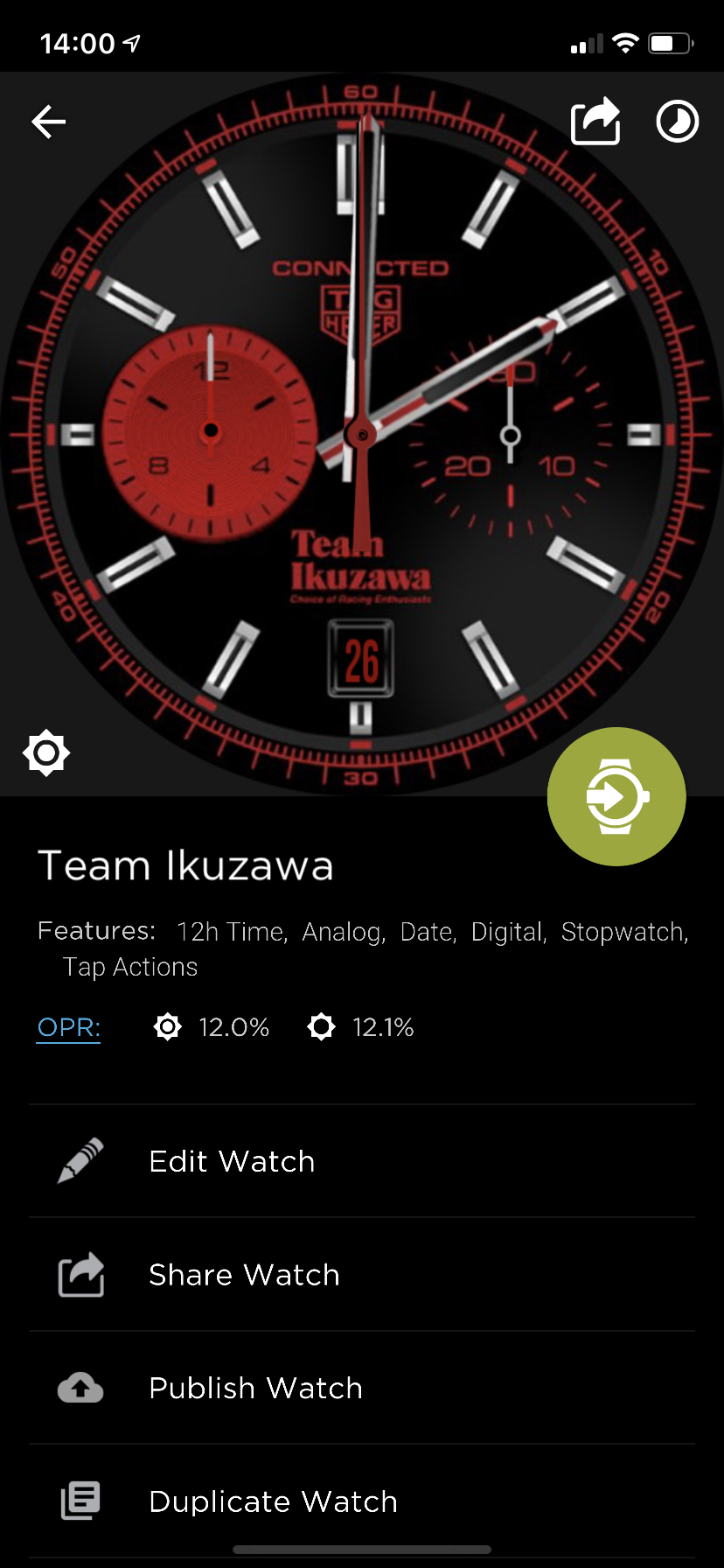Open the clock time-preview icon

(x=678, y=122)
